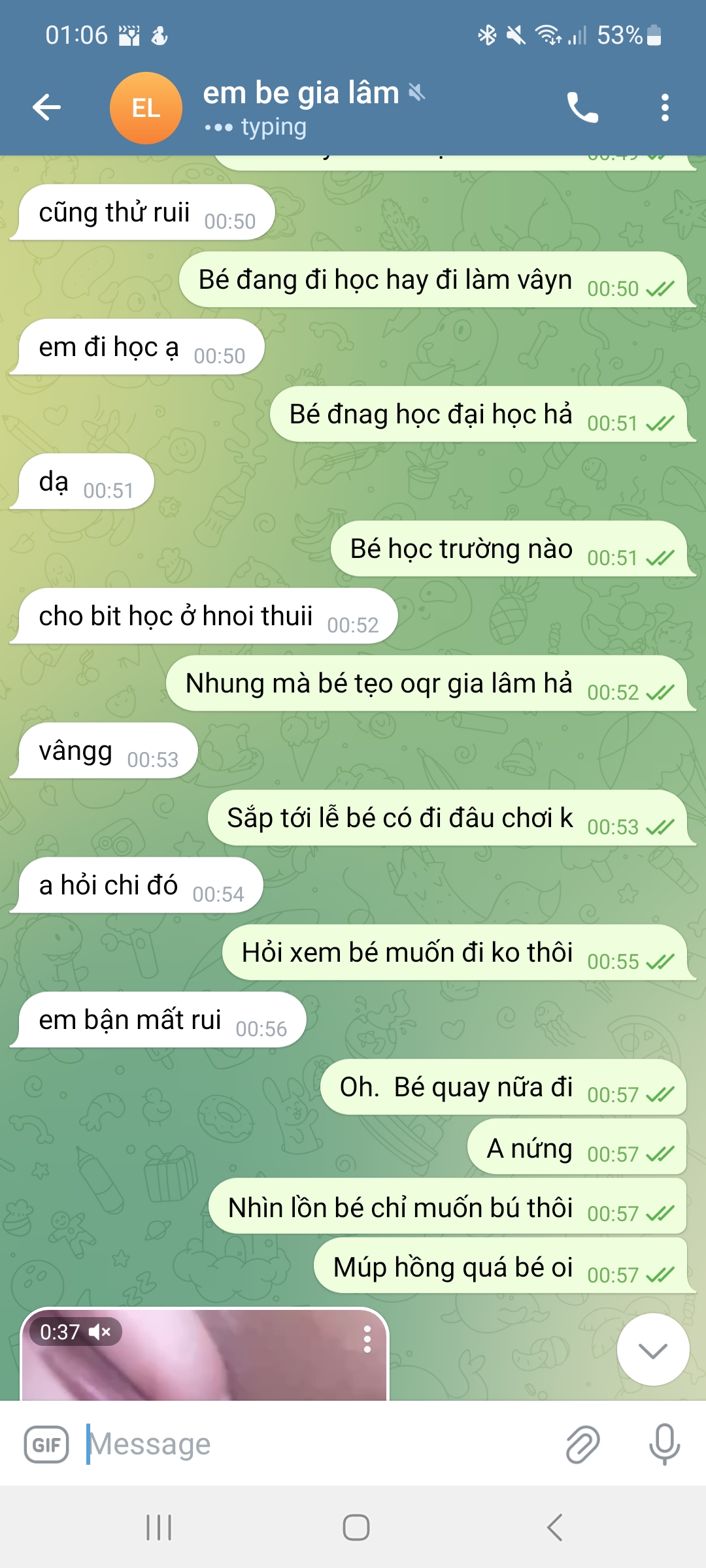
Task: Attach a file with the paperclip
Action: [582, 1444]
